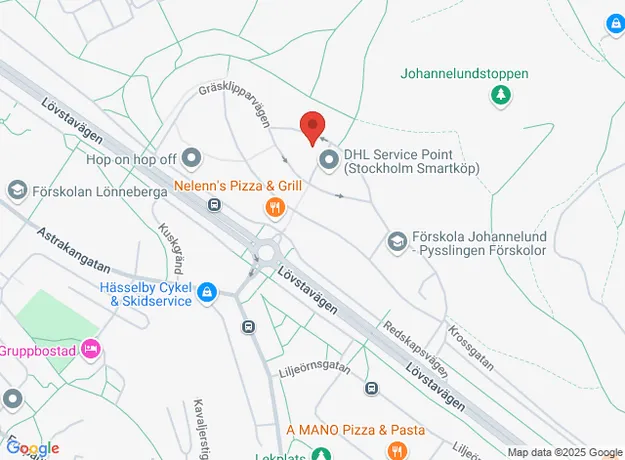The image size is (625, 460).
Task: Select Hop on hop off marker
Action: [x=192, y=158]
